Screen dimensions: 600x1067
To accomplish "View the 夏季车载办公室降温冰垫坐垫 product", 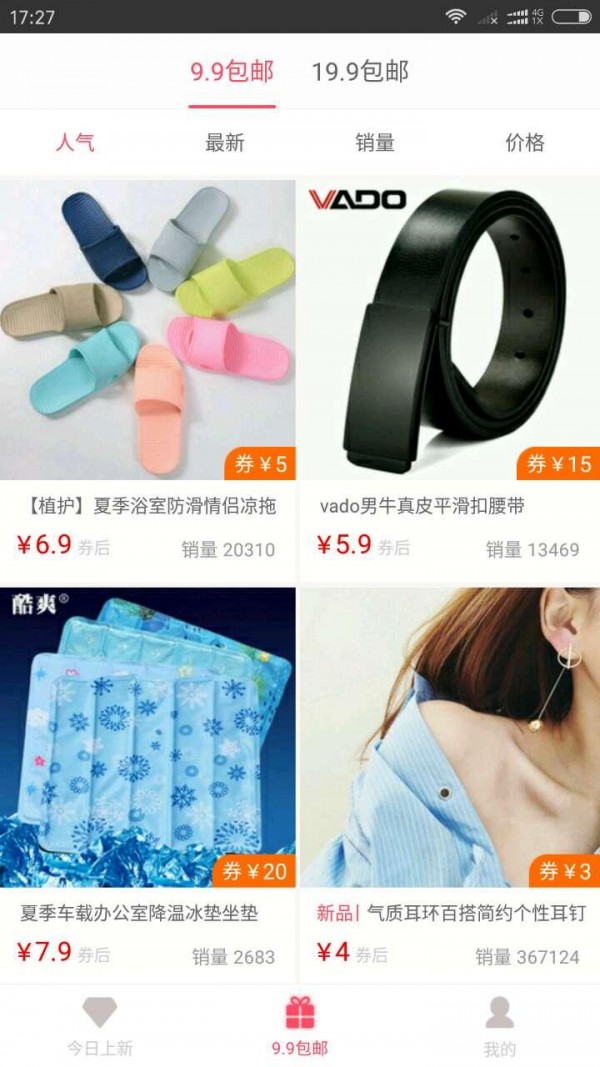I will pyautogui.click(x=148, y=738).
